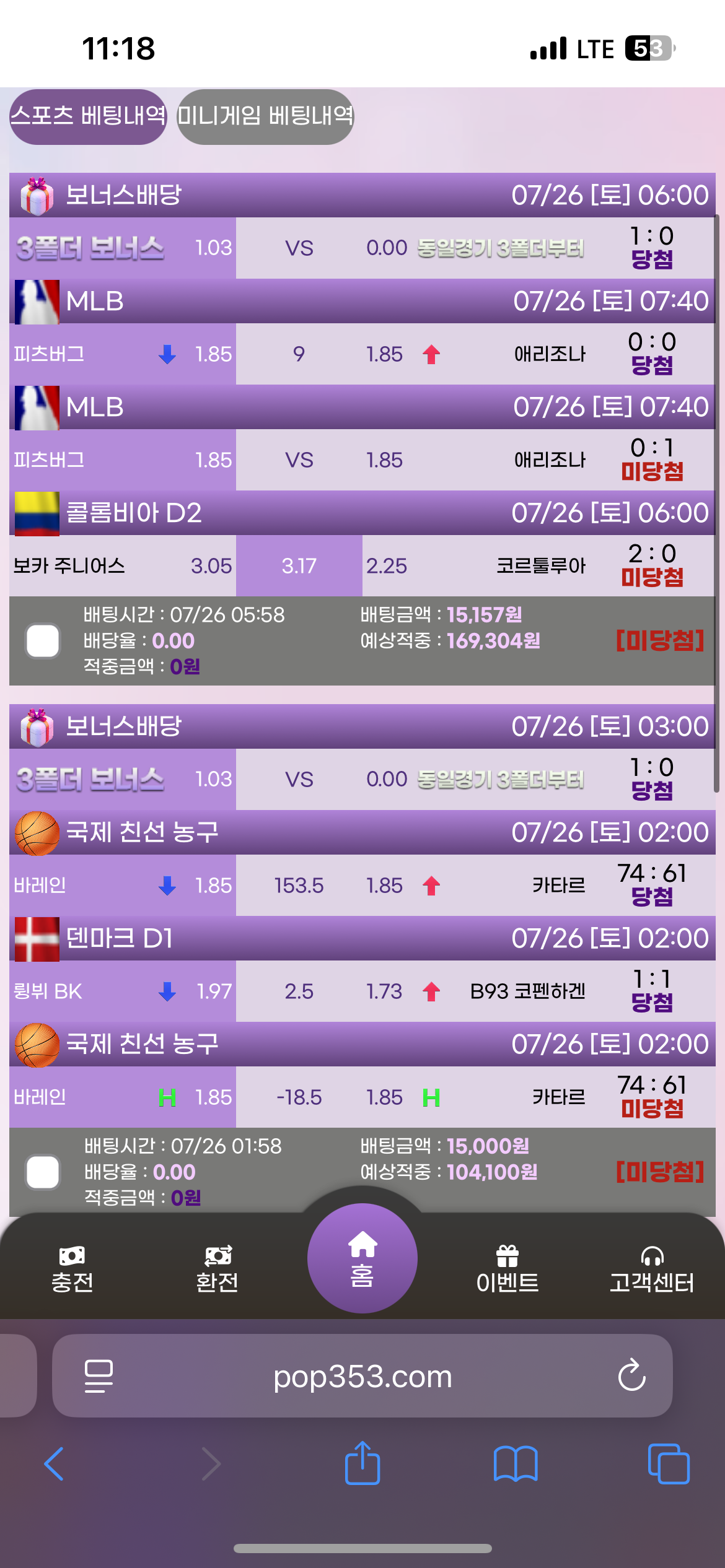The image size is (725, 1568).
Task: Open 고객센터 support
Action: click(x=652, y=1270)
